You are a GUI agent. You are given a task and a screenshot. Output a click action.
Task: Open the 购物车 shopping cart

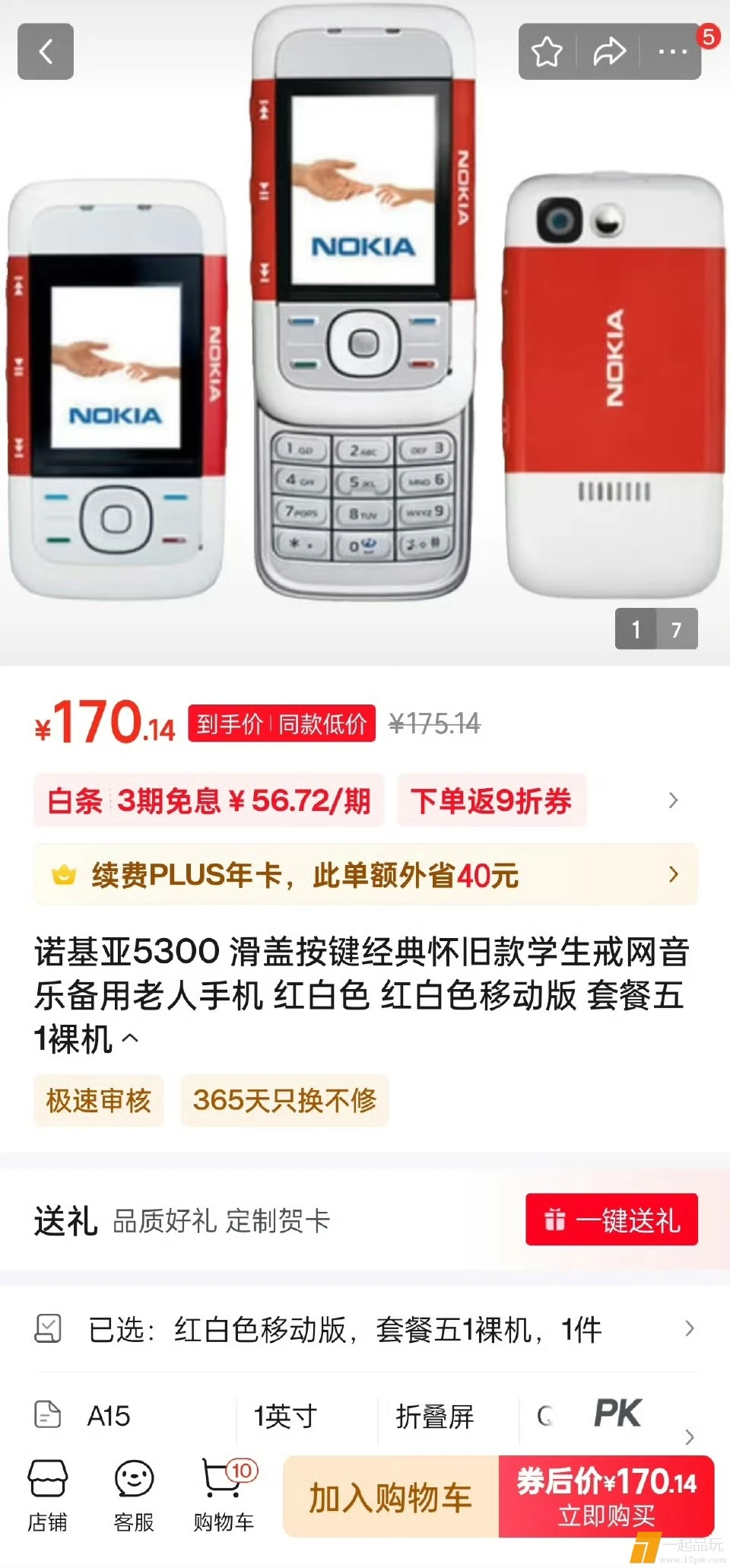pyautogui.click(x=224, y=1496)
